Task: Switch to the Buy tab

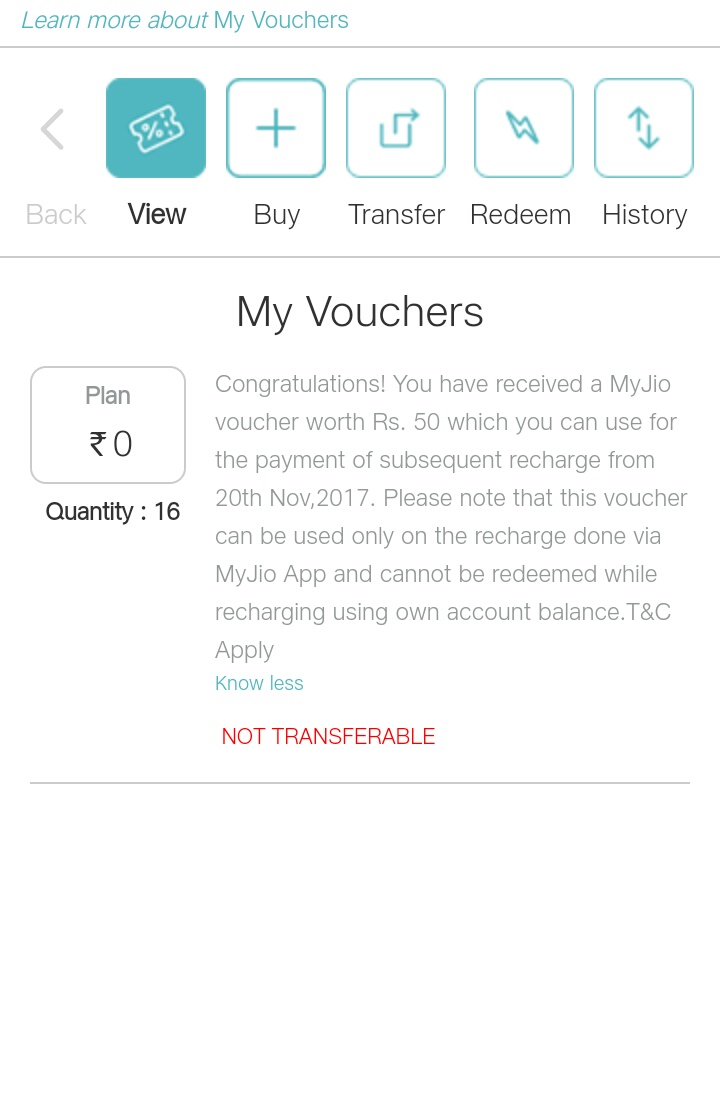Action: pyautogui.click(x=276, y=129)
